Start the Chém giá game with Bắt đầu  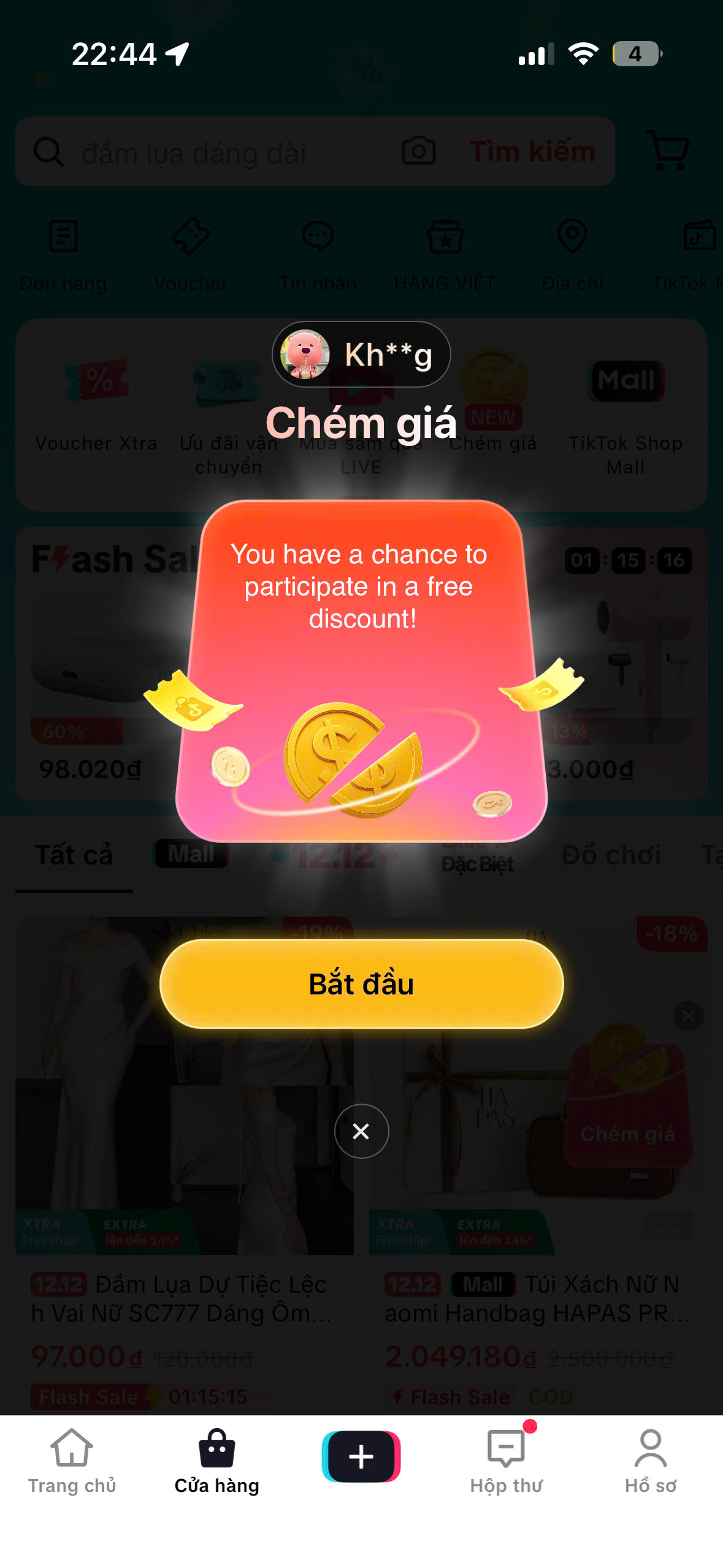(x=361, y=983)
